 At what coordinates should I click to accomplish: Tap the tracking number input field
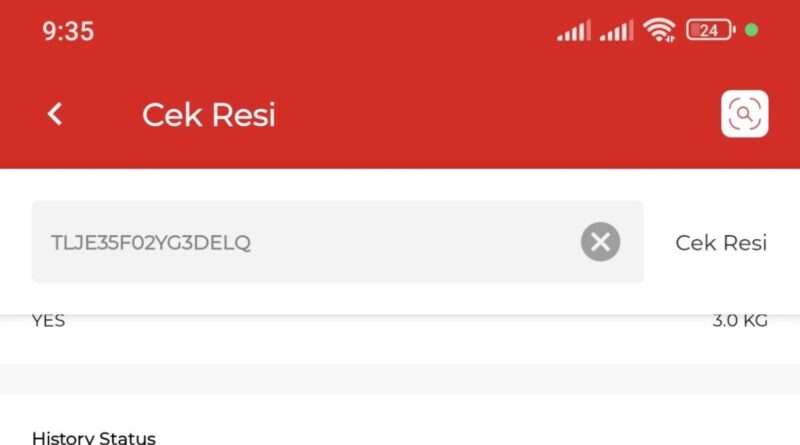tap(300, 242)
